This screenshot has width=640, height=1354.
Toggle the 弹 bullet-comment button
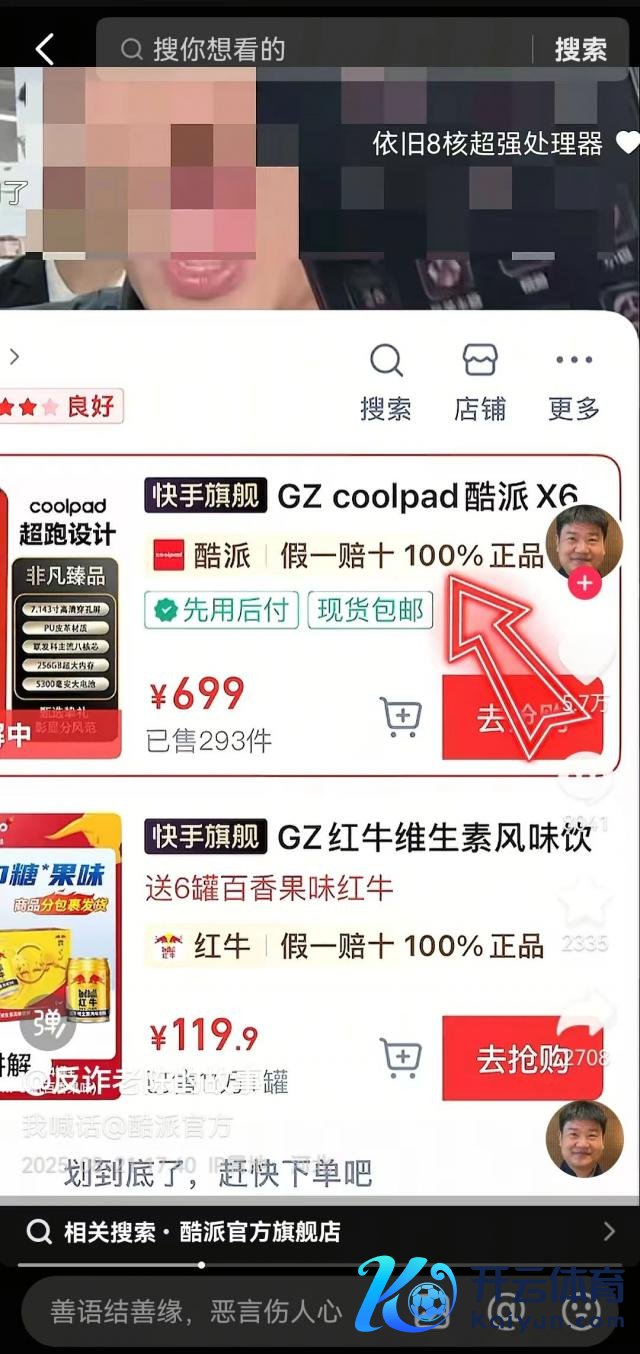tap(47, 1023)
